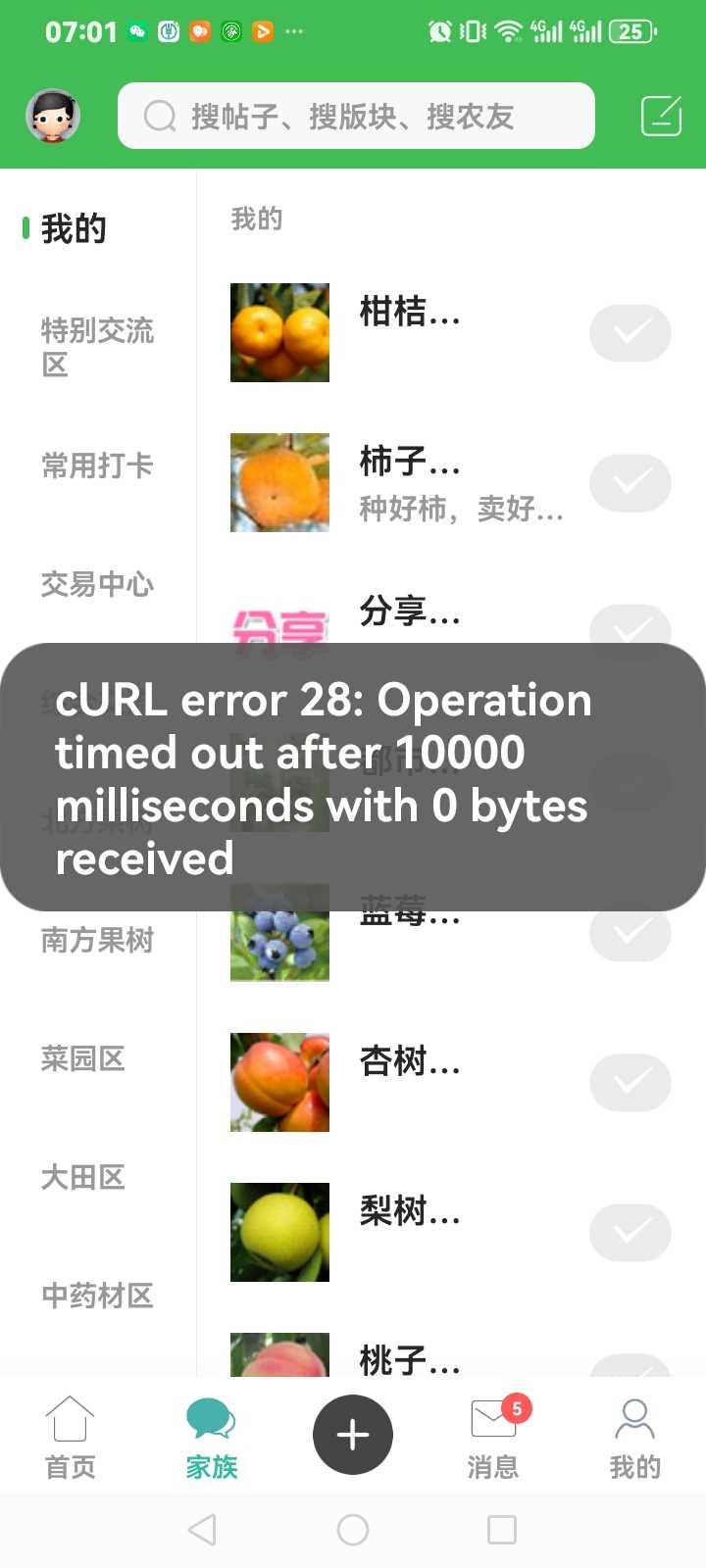Toggle the checkmark for 梨树
The width and height of the screenshot is (706, 1568).
(x=630, y=1232)
